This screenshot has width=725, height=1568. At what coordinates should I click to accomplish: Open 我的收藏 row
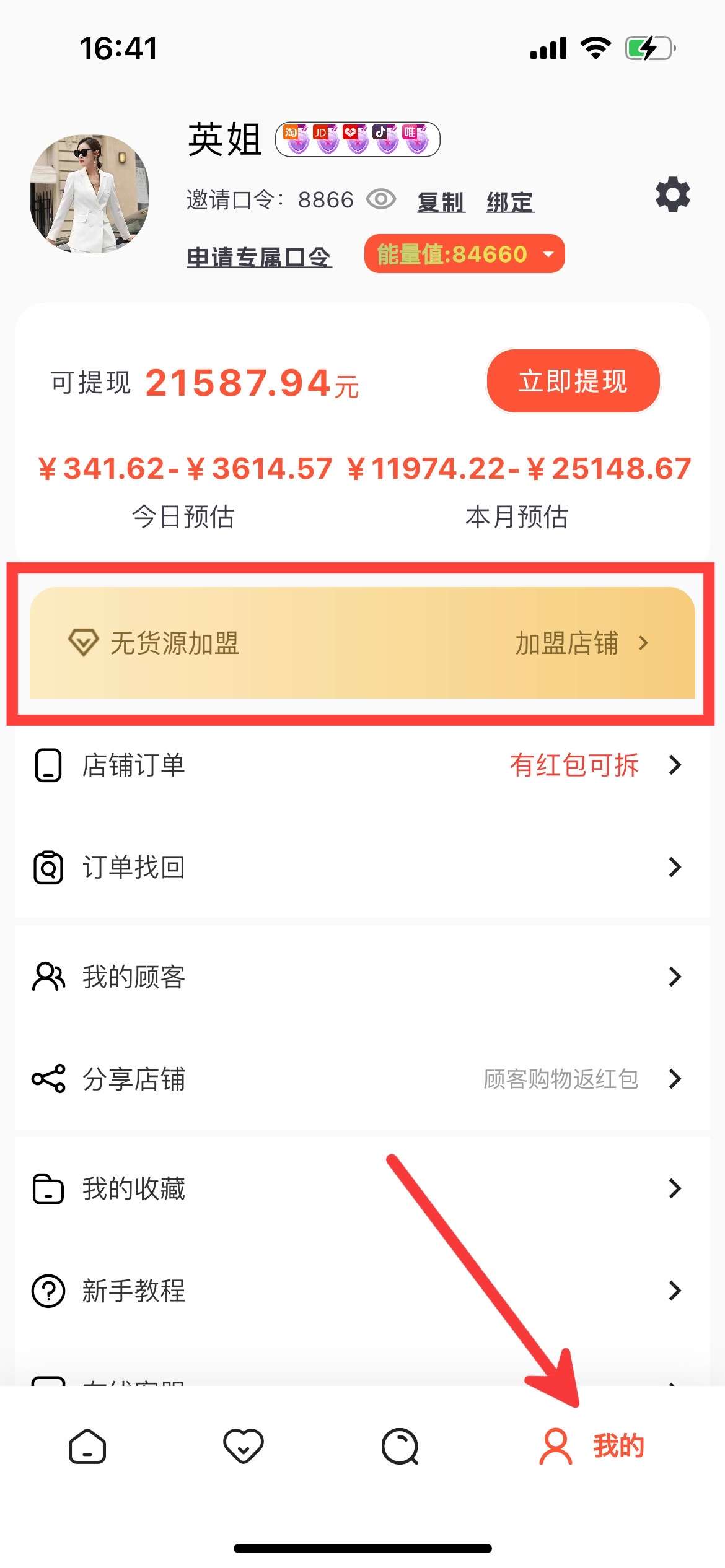[362, 1188]
